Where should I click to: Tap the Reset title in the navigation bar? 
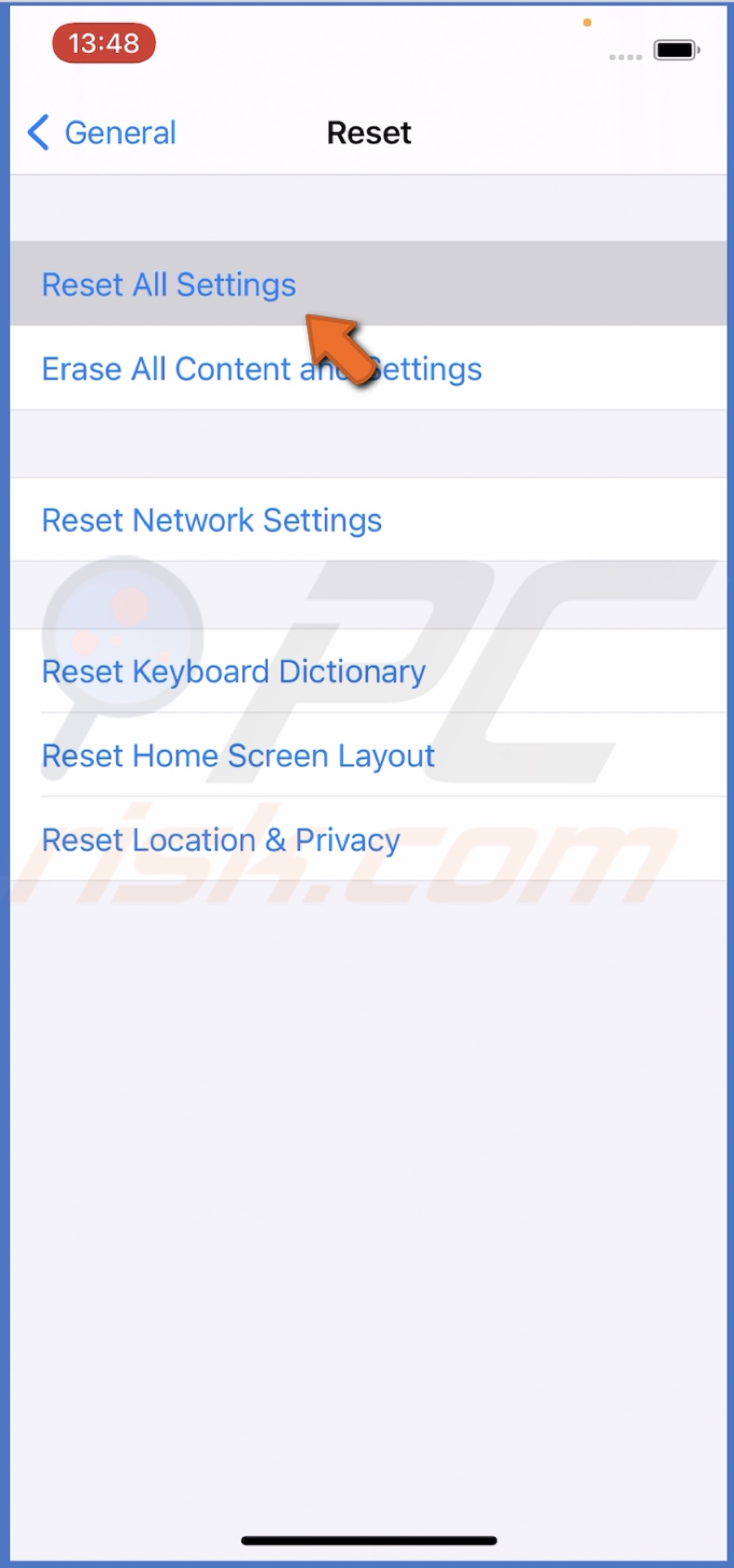pos(368,133)
